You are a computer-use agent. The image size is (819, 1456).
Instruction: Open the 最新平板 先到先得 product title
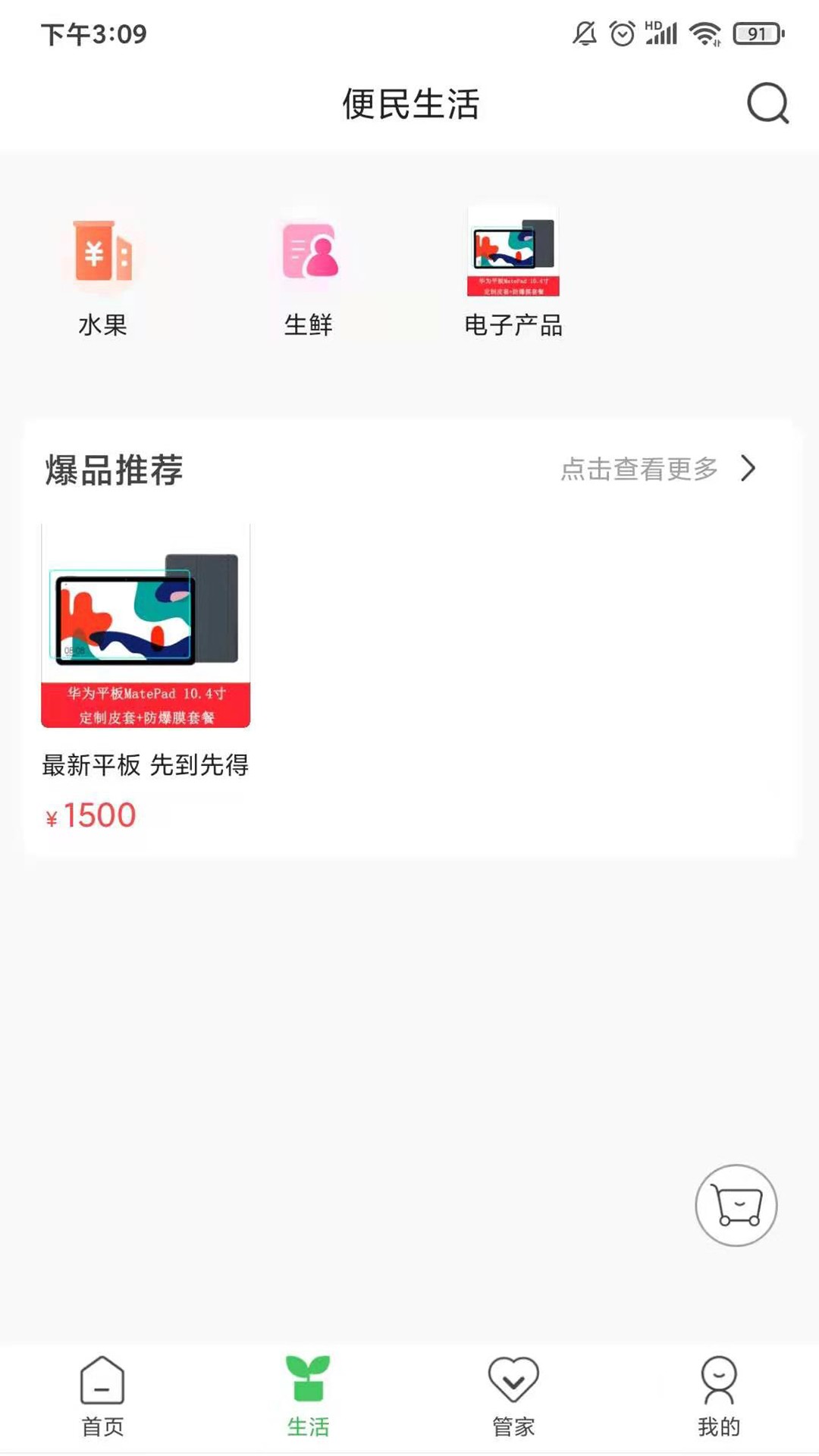(x=146, y=766)
